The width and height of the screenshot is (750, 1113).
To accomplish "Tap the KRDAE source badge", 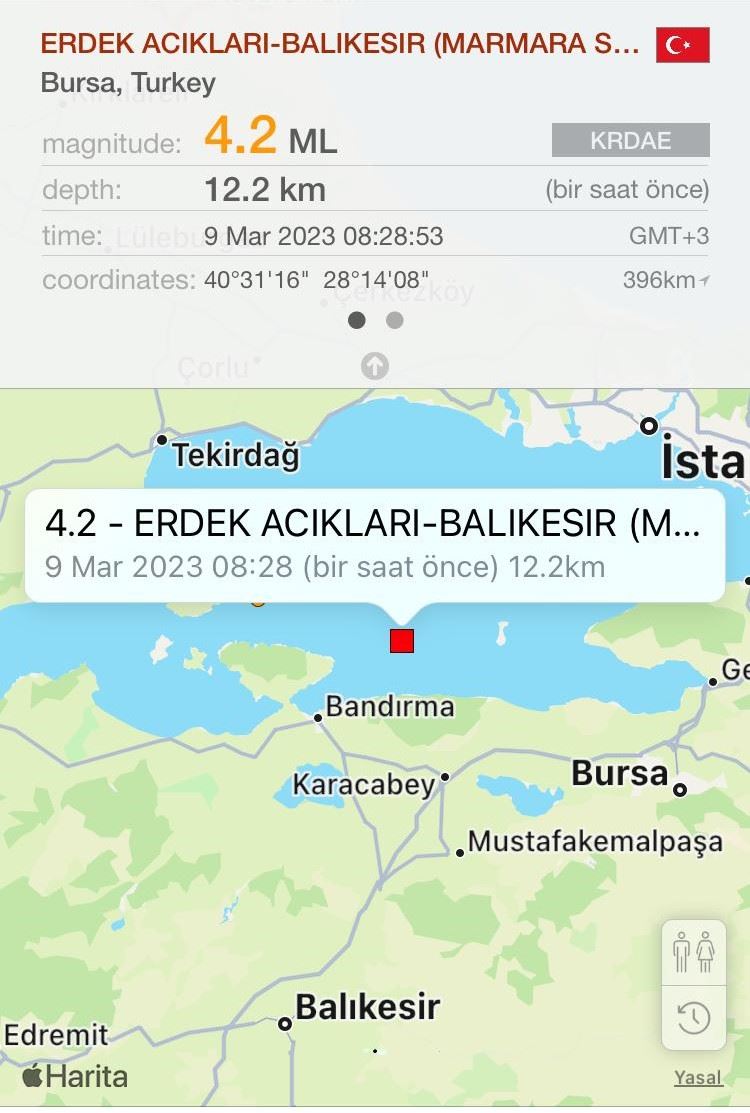I will [630, 141].
